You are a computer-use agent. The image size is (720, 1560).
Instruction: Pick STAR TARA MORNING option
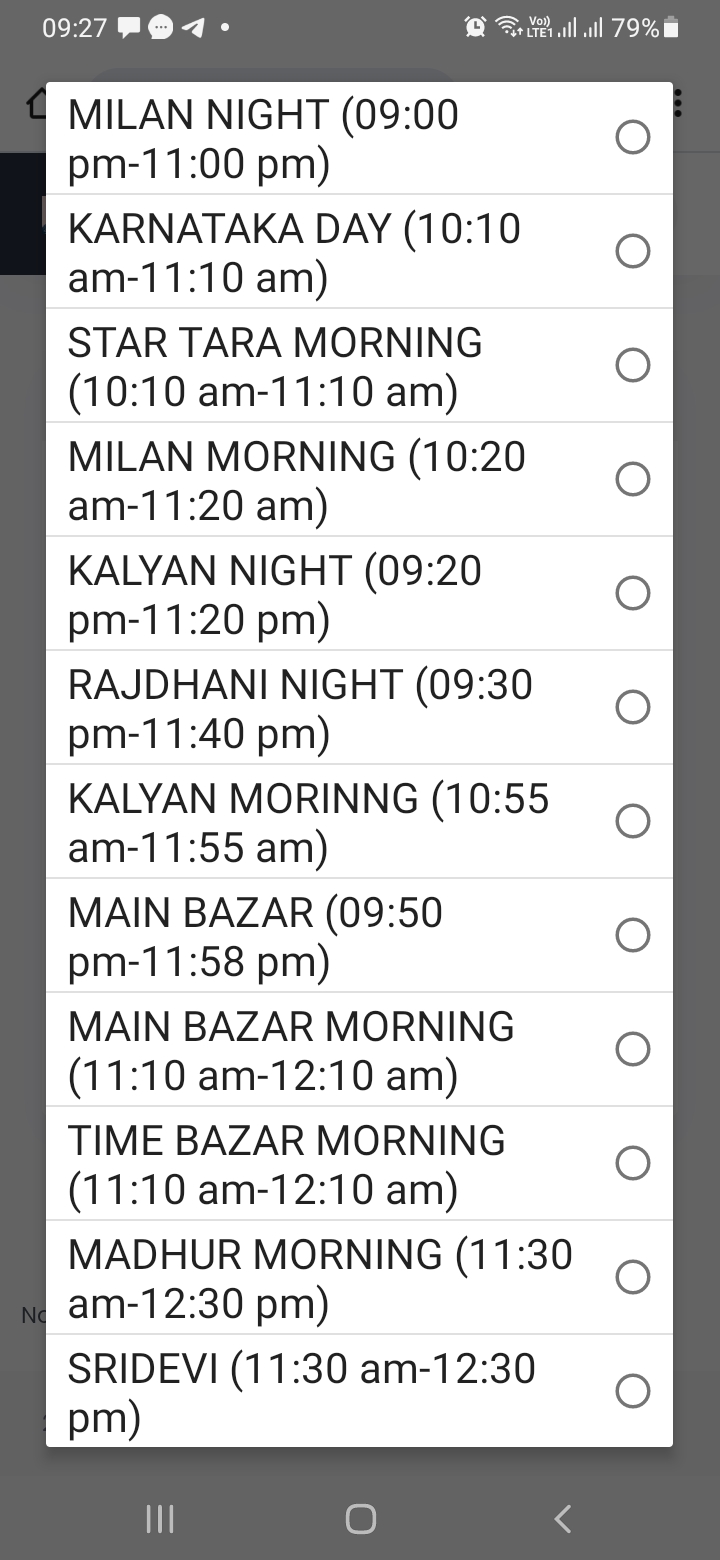(632, 365)
